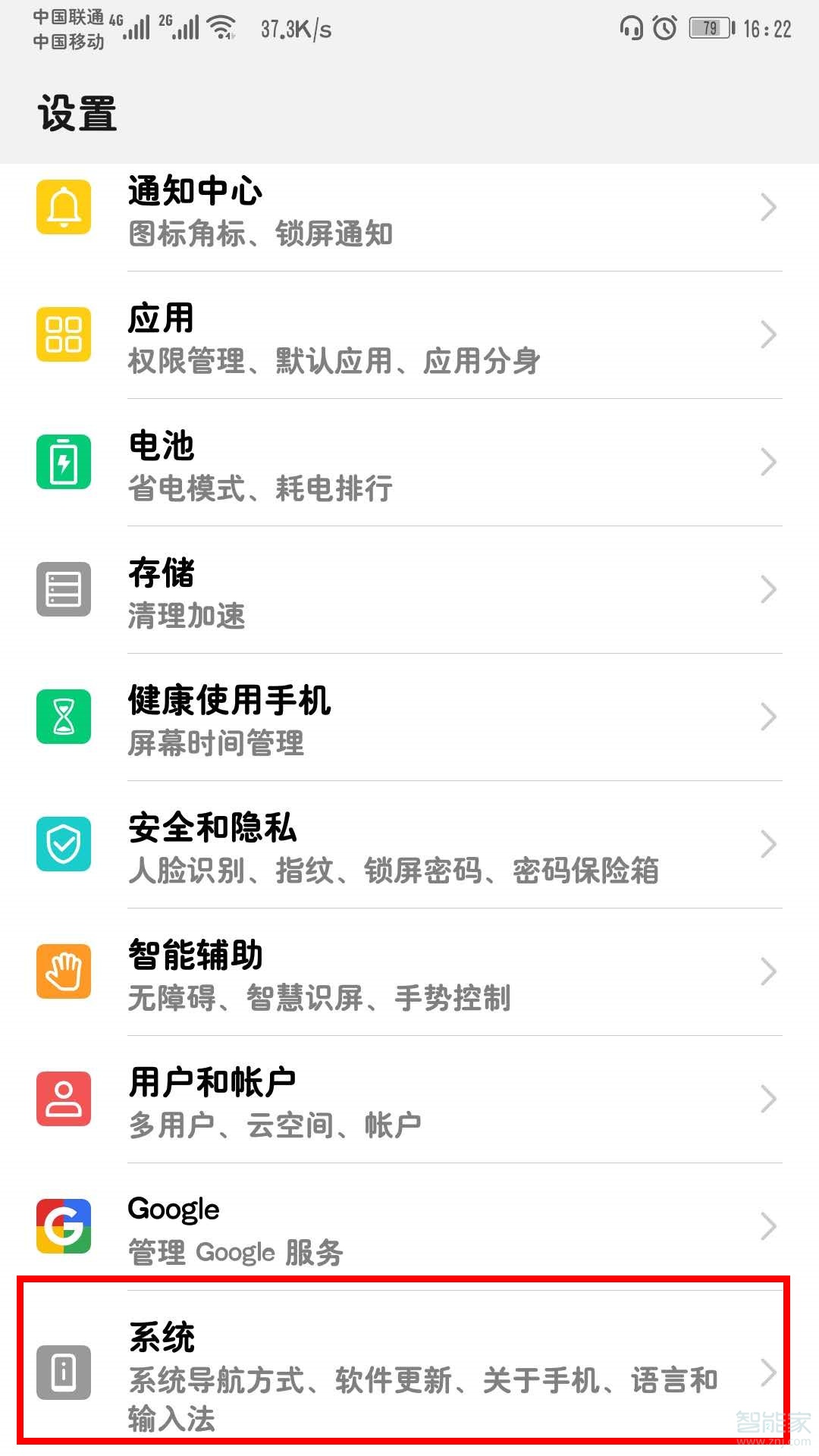Screen dimensions: 819x1456
Task: Open the 应用 settings row
Action: (x=409, y=336)
